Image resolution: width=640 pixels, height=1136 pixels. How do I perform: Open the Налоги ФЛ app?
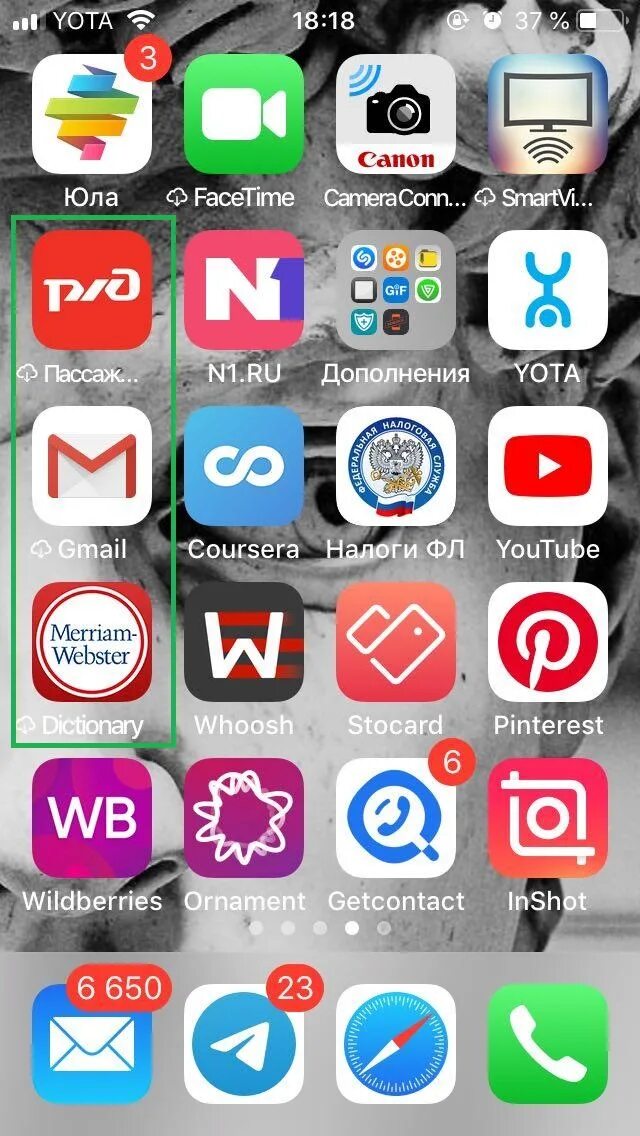click(396, 466)
